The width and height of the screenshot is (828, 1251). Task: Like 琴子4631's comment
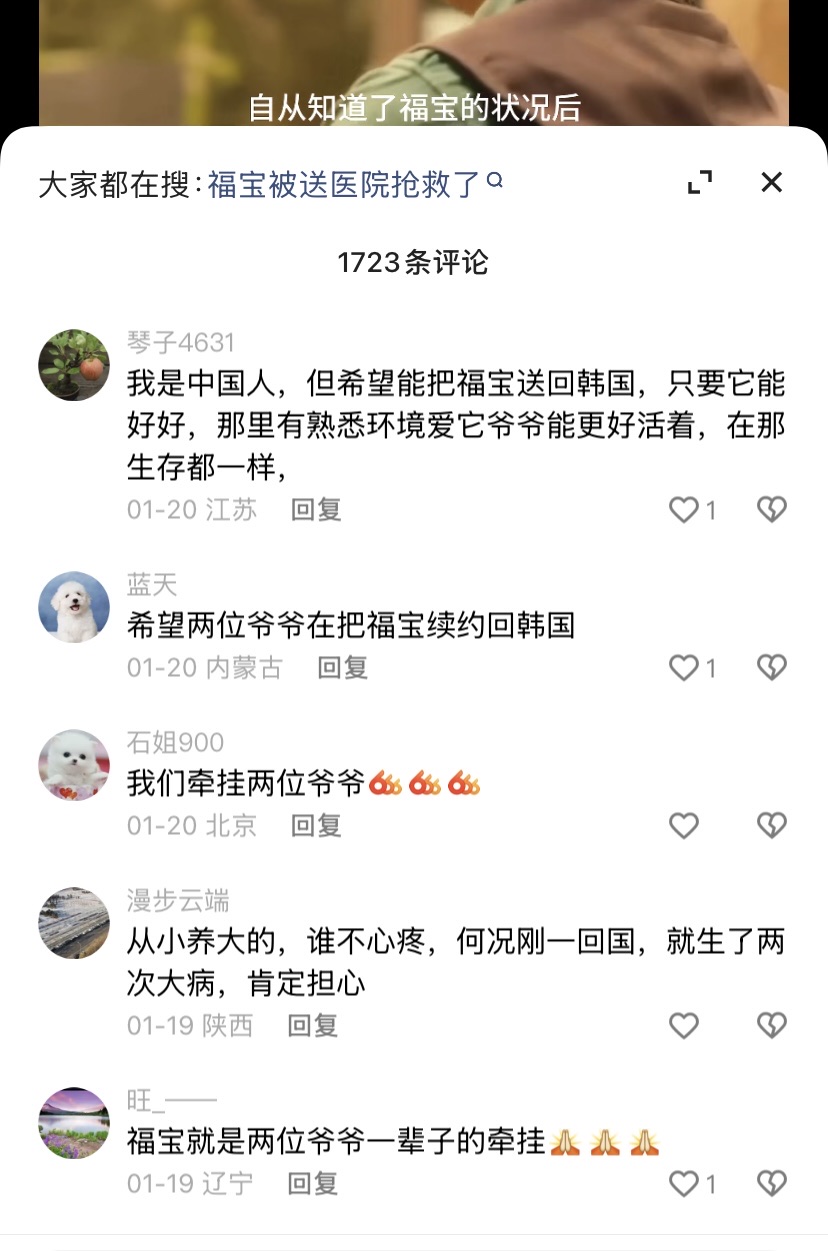684,510
